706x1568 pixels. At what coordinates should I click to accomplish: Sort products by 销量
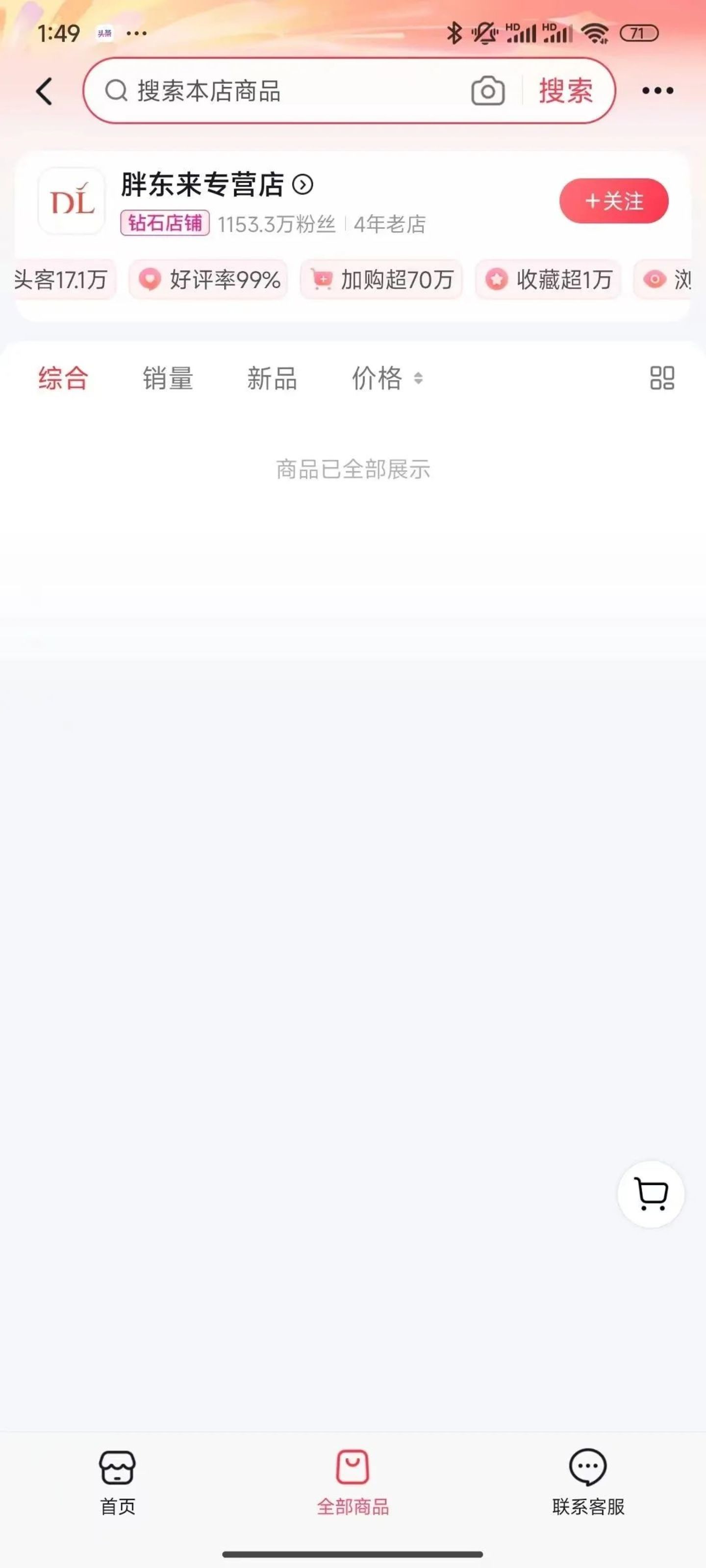tap(168, 378)
